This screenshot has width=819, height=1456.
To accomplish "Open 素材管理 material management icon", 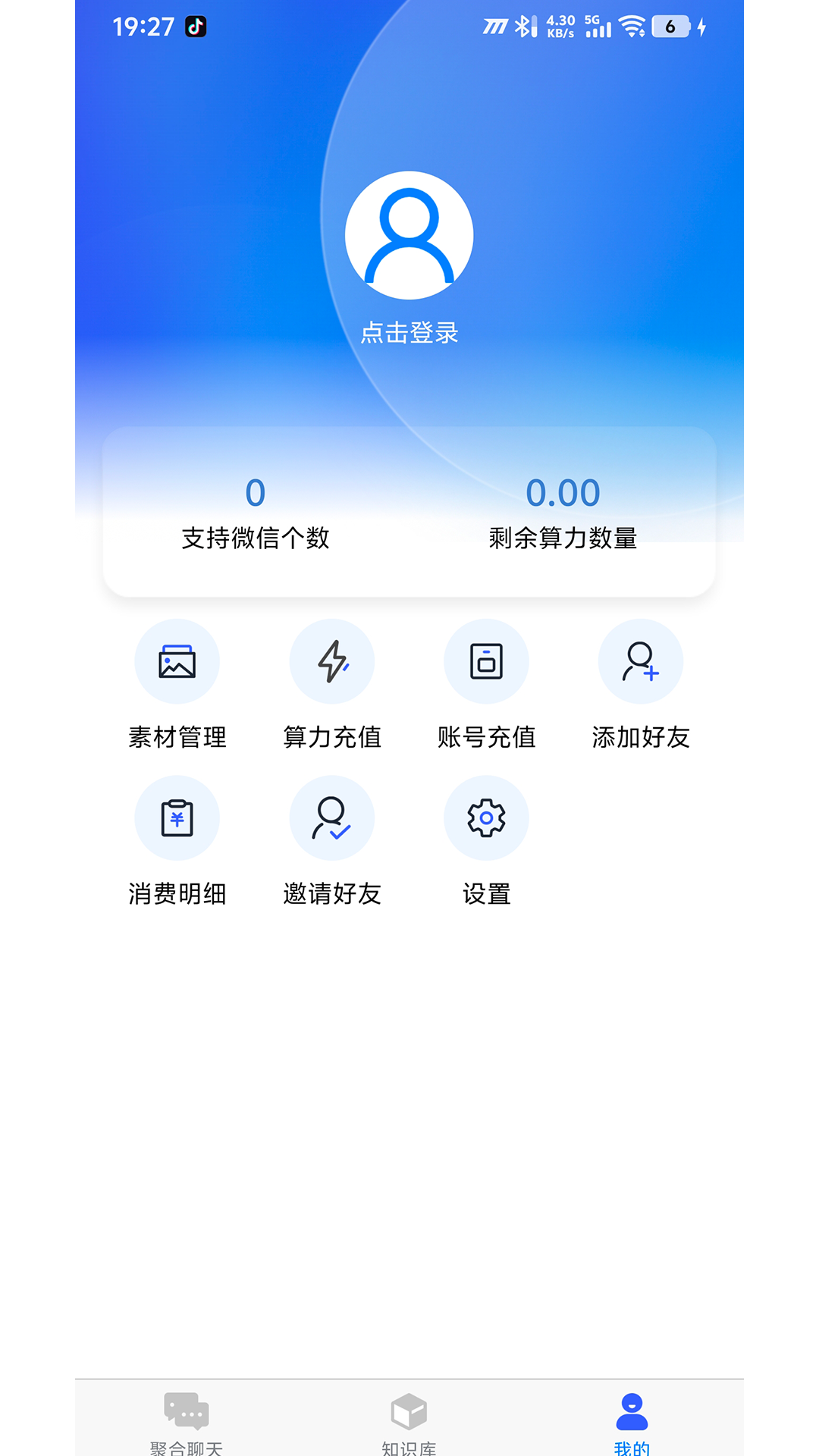I will pyautogui.click(x=177, y=661).
